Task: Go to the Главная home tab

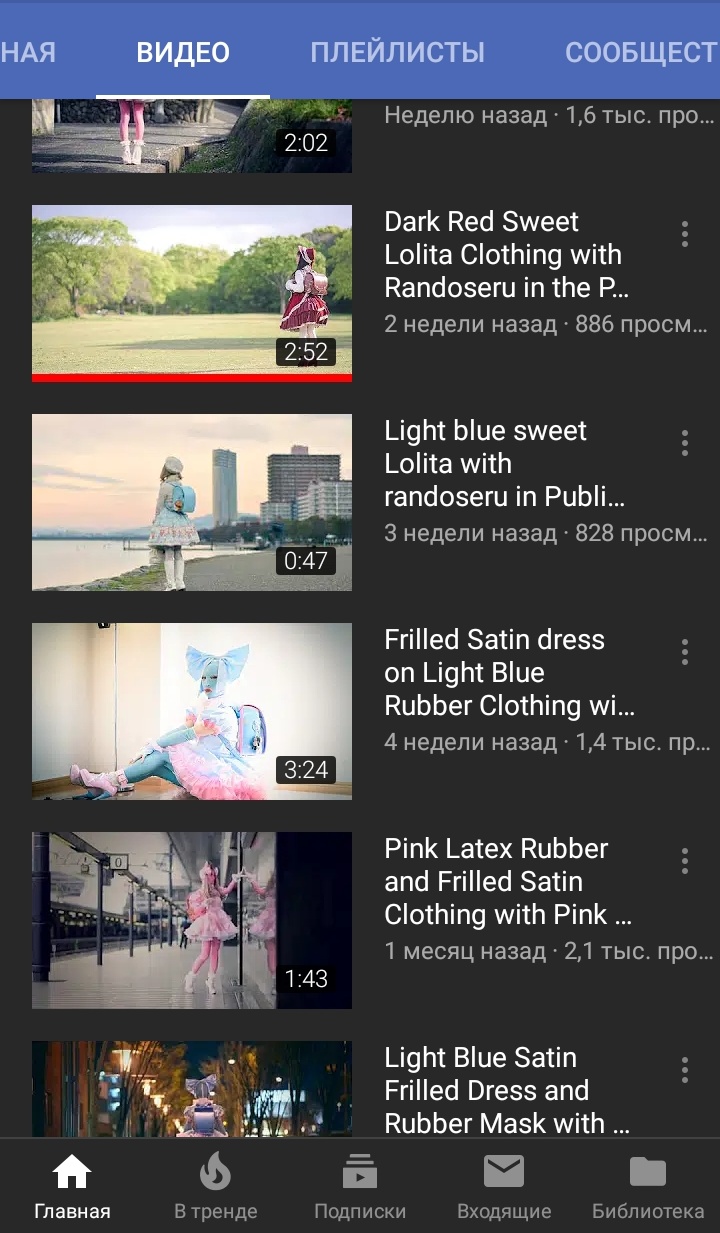Action: pyautogui.click(x=72, y=1186)
